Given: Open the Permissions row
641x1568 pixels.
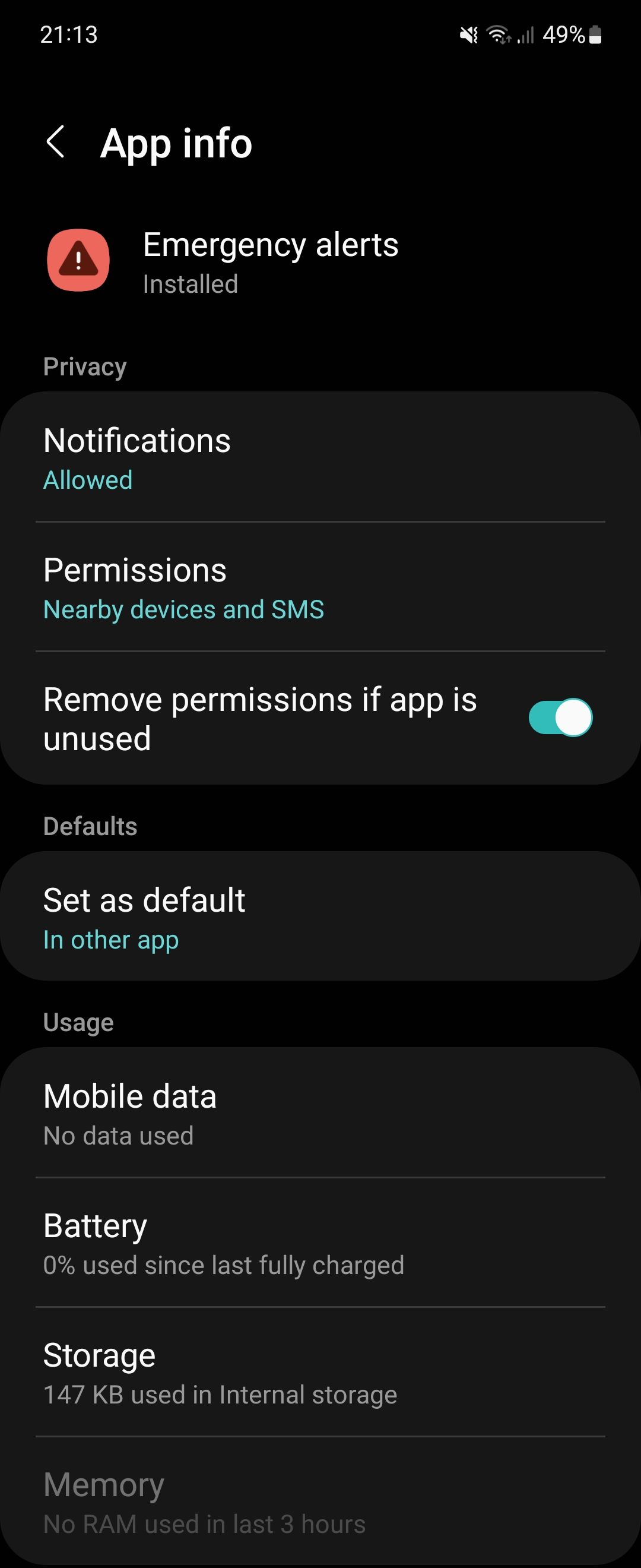Looking at the screenshot, I should click(320, 587).
